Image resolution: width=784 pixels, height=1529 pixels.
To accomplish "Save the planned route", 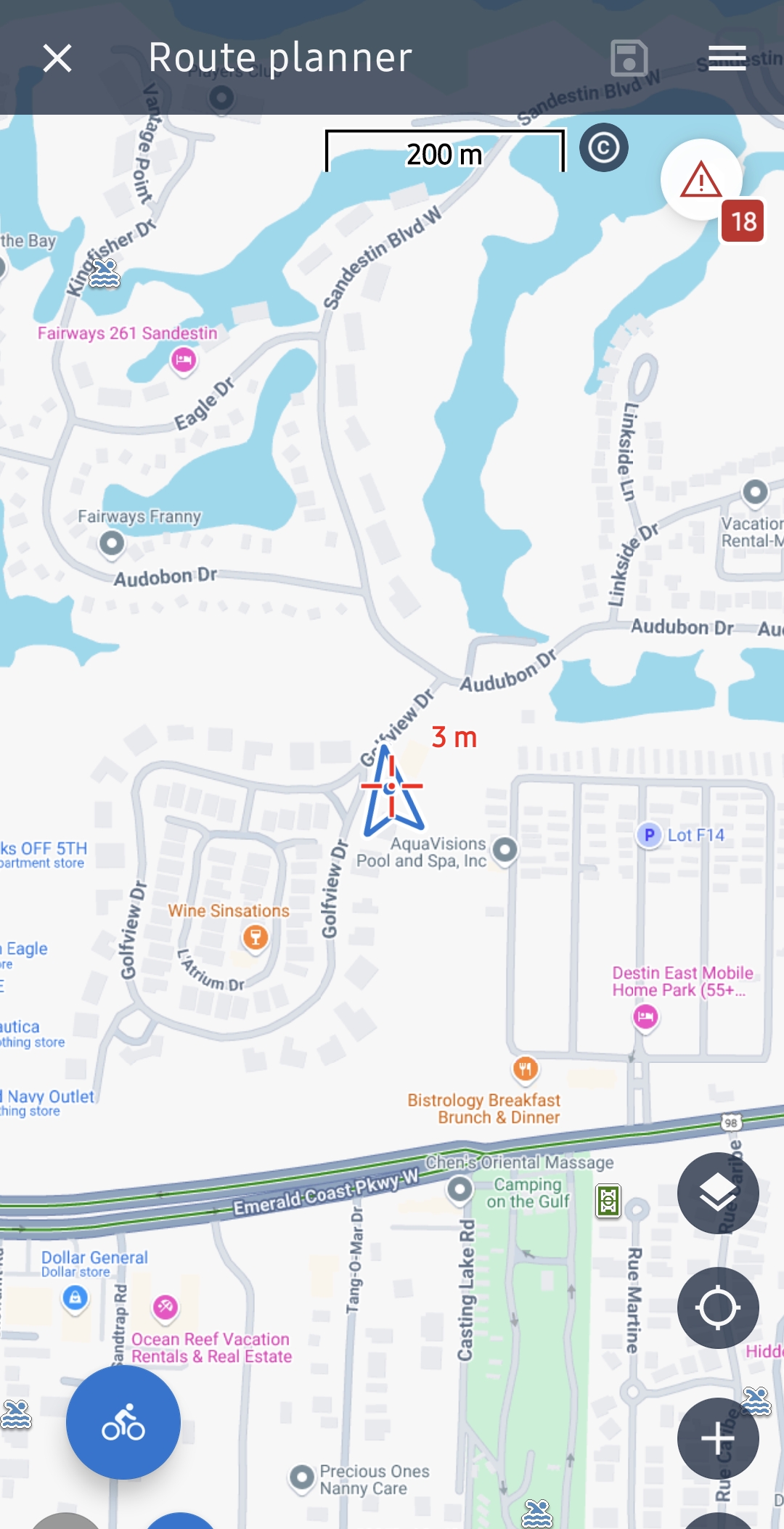I will (629, 58).
